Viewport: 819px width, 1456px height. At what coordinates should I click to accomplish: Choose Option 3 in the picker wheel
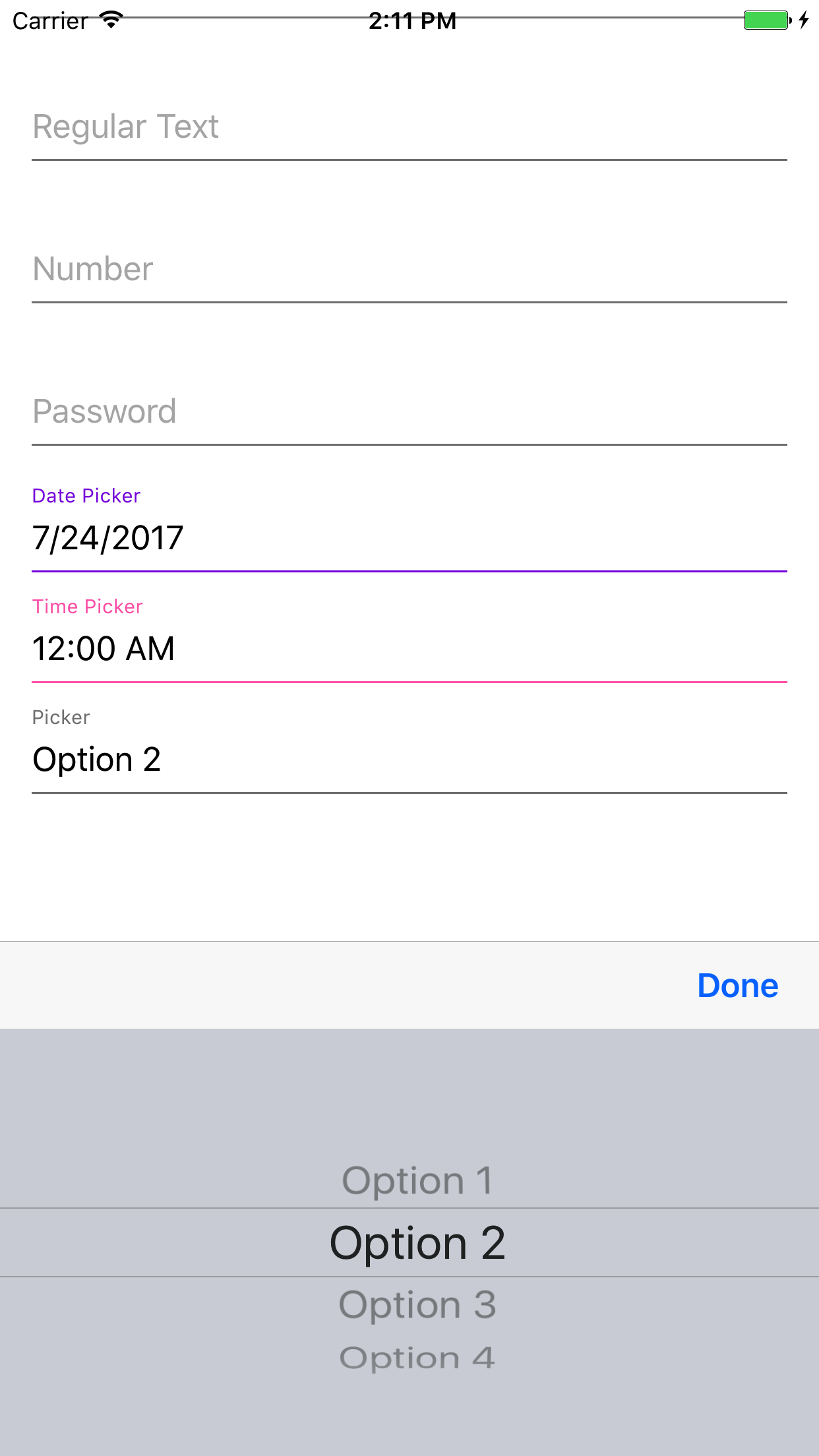point(417,1304)
